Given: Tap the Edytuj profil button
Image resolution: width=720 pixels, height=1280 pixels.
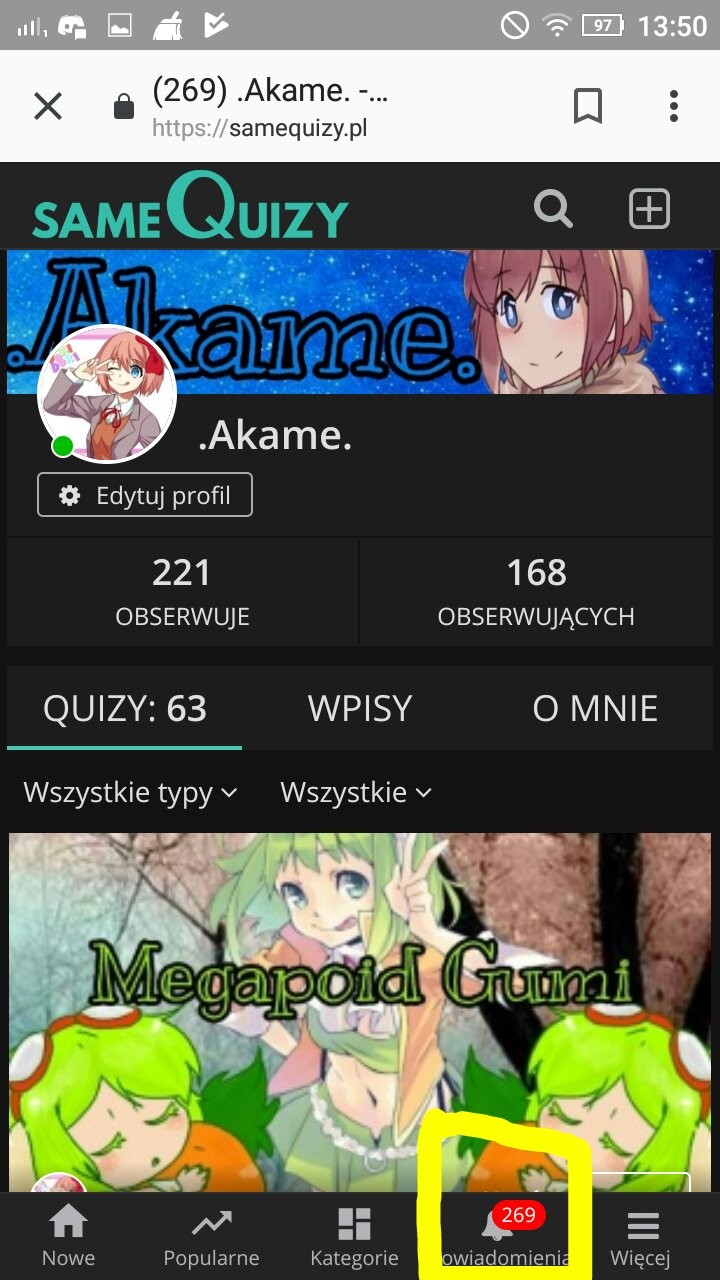Looking at the screenshot, I should [145, 495].
